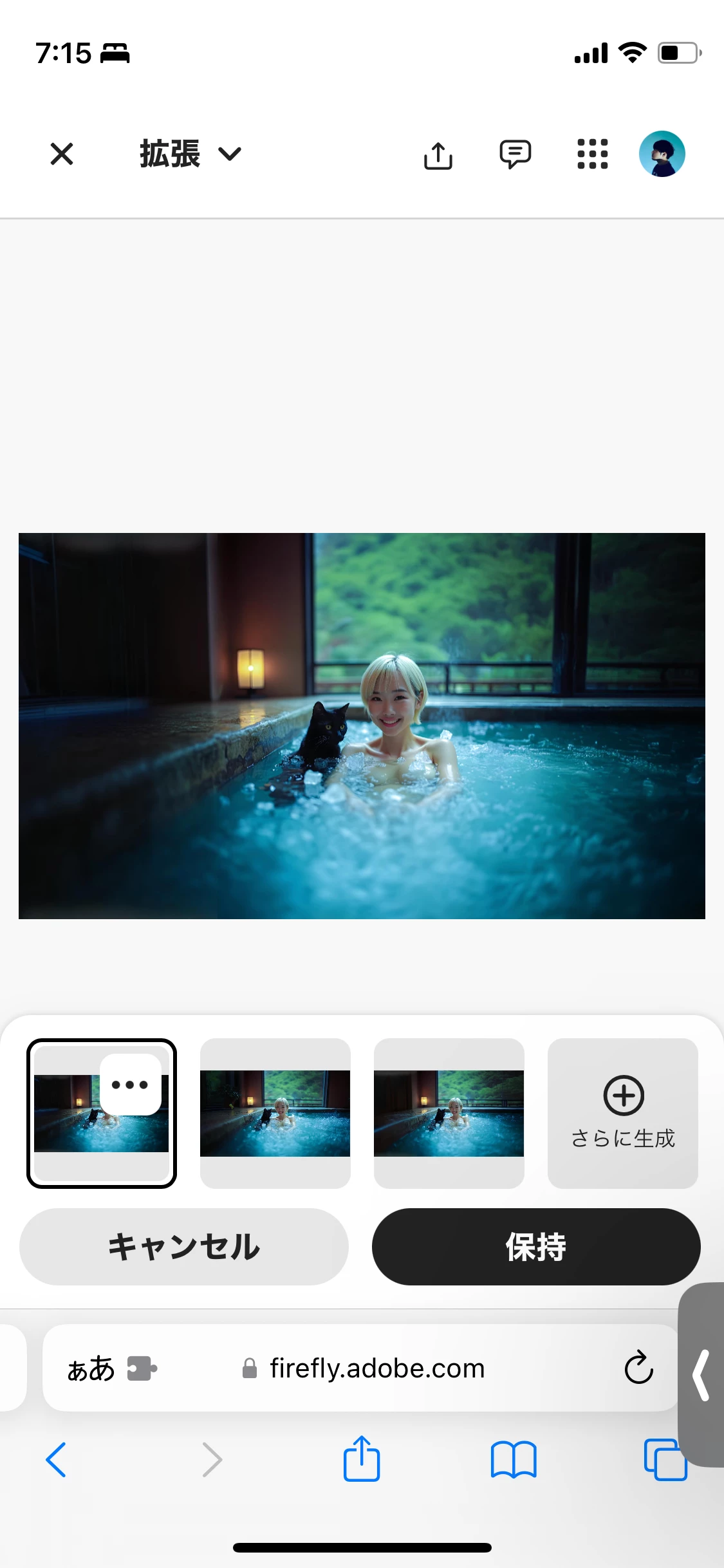This screenshot has width=724, height=1568.
Task: Go back in Safari
Action: 56,1459
